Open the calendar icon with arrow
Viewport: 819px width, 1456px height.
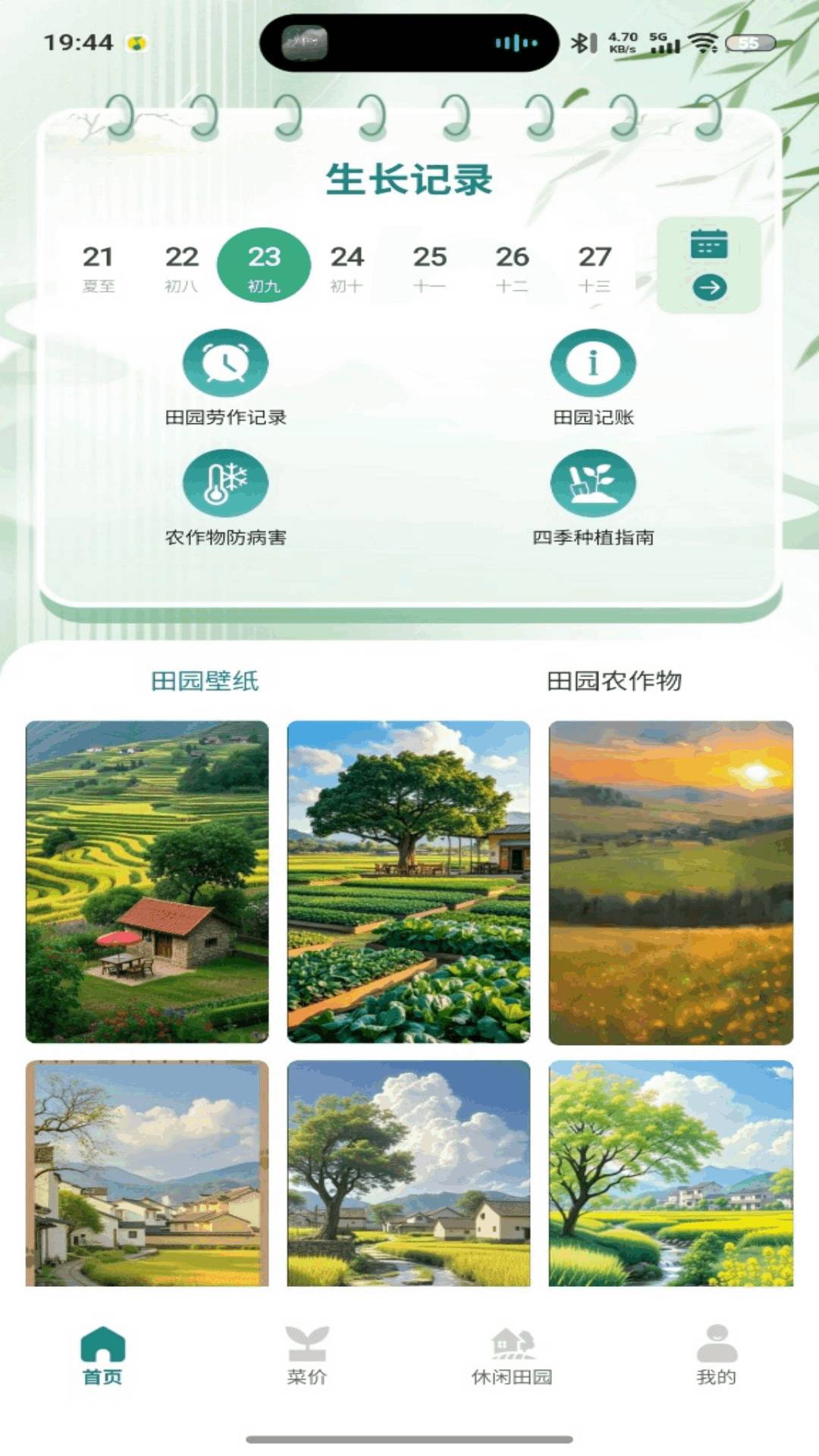[x=709, y=265]
